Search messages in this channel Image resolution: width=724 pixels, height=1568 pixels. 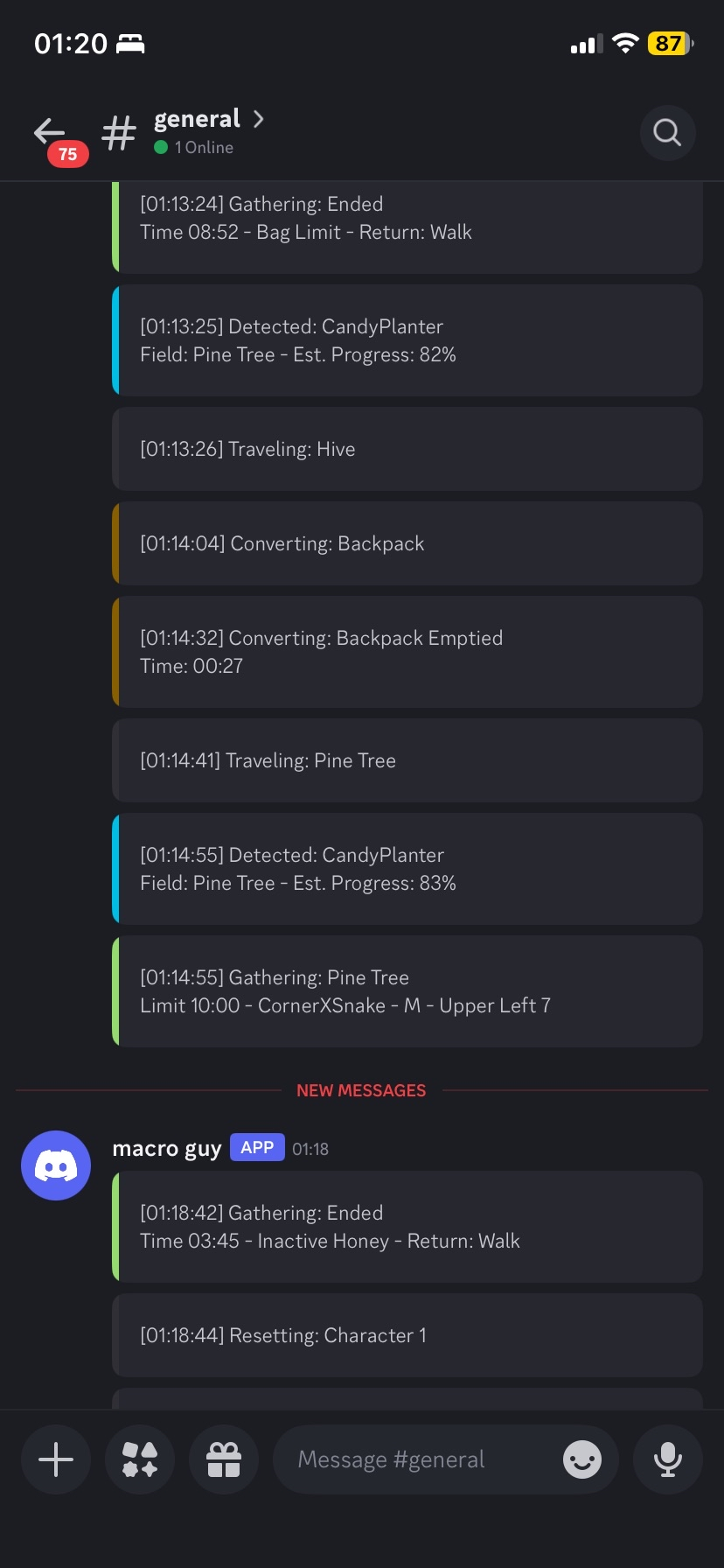[x=667, y=133]
